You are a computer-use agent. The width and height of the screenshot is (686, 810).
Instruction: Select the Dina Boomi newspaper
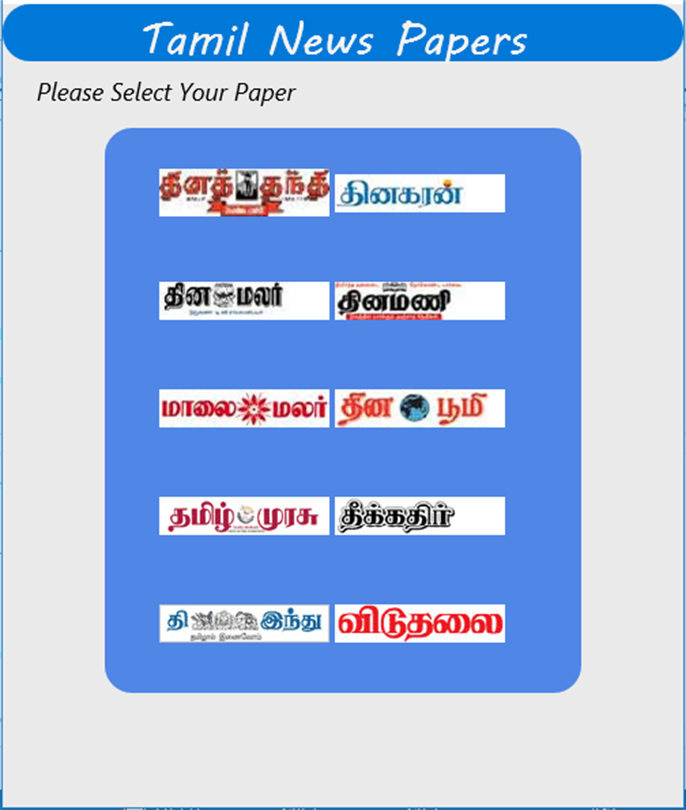(x=419, y=408)
